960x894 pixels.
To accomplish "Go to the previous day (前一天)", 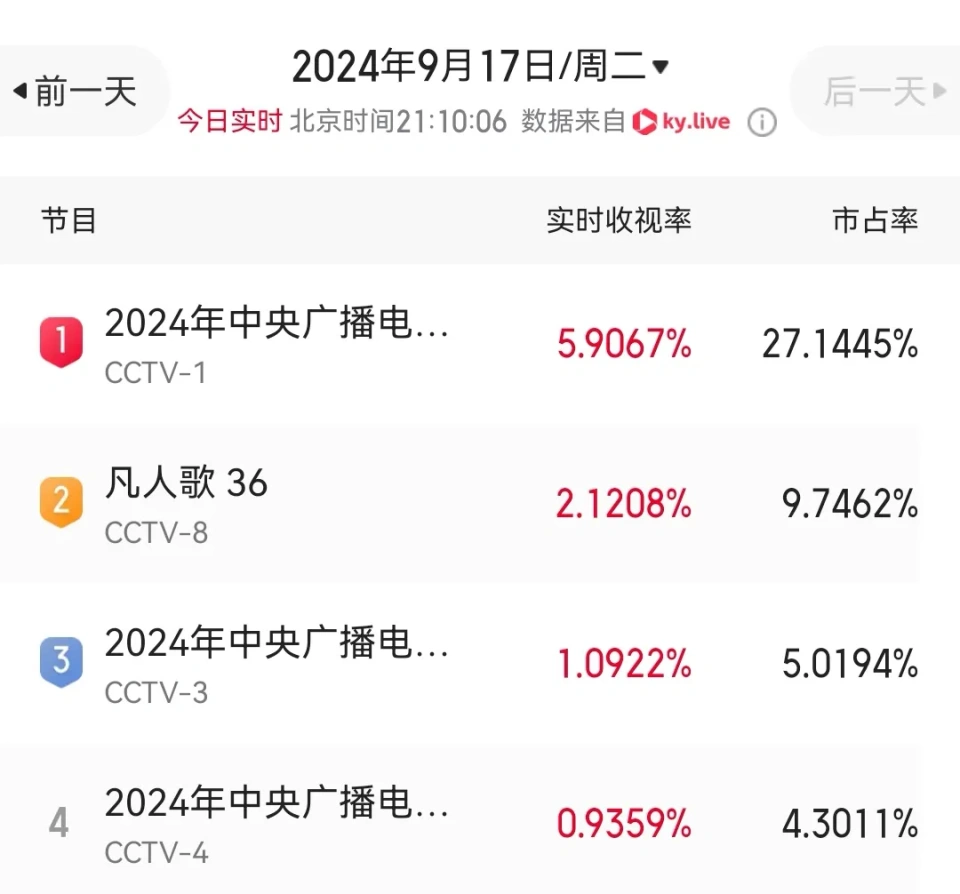I will [x=76, y=92].
